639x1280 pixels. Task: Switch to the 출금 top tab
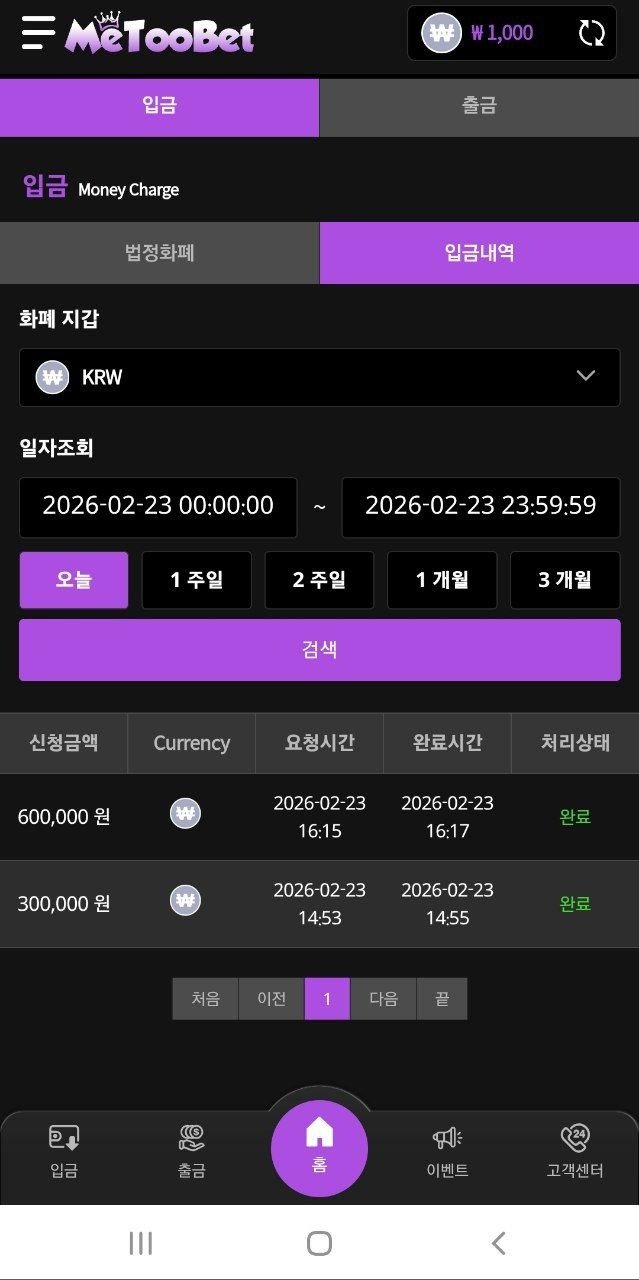pos(479,106)
